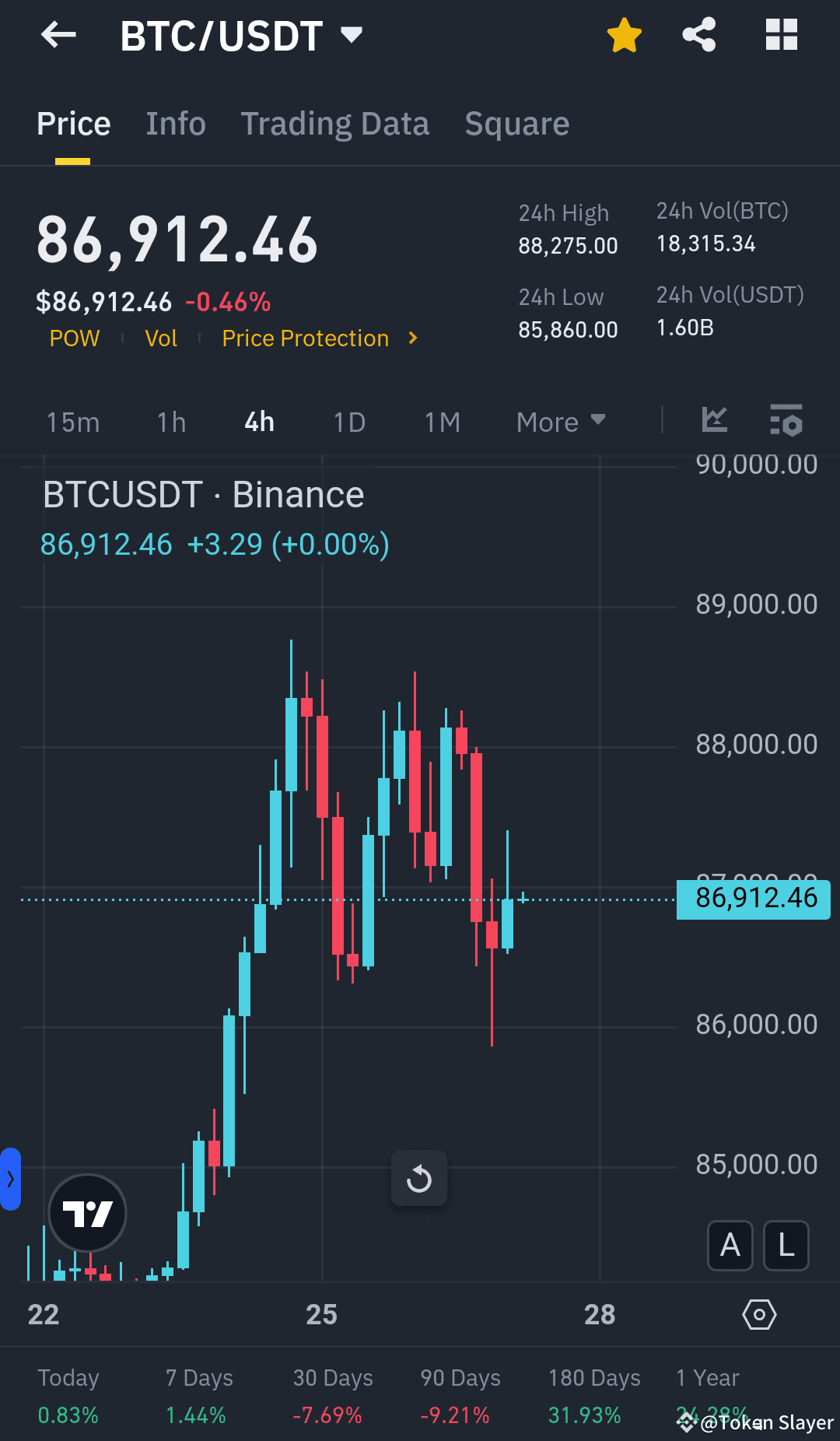Screen dimensions: 840x1441
Task: Open the apps grid icon top right
Action: pos(781,34)
